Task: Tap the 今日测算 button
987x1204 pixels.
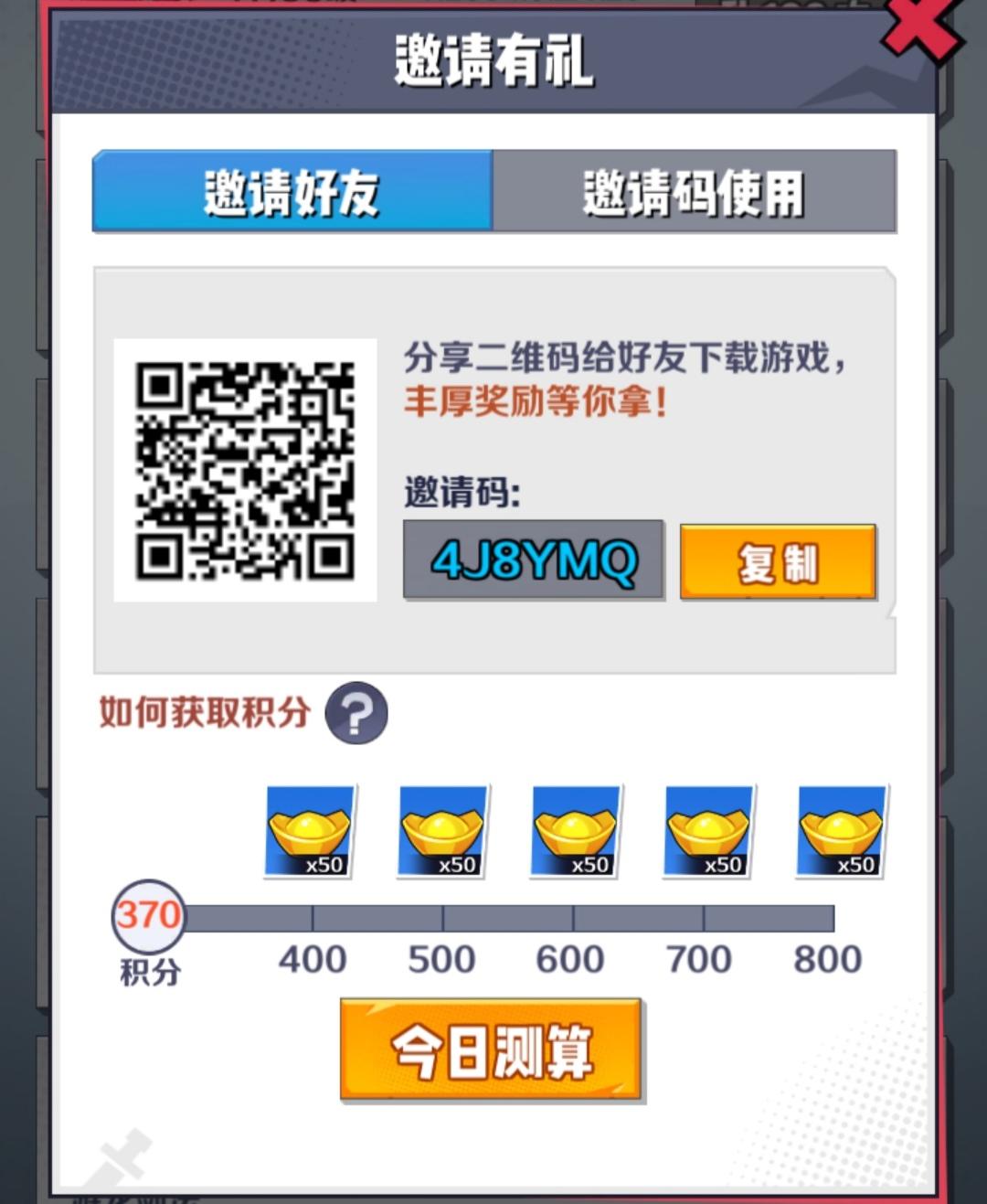Action: (x=493, y=1050)
